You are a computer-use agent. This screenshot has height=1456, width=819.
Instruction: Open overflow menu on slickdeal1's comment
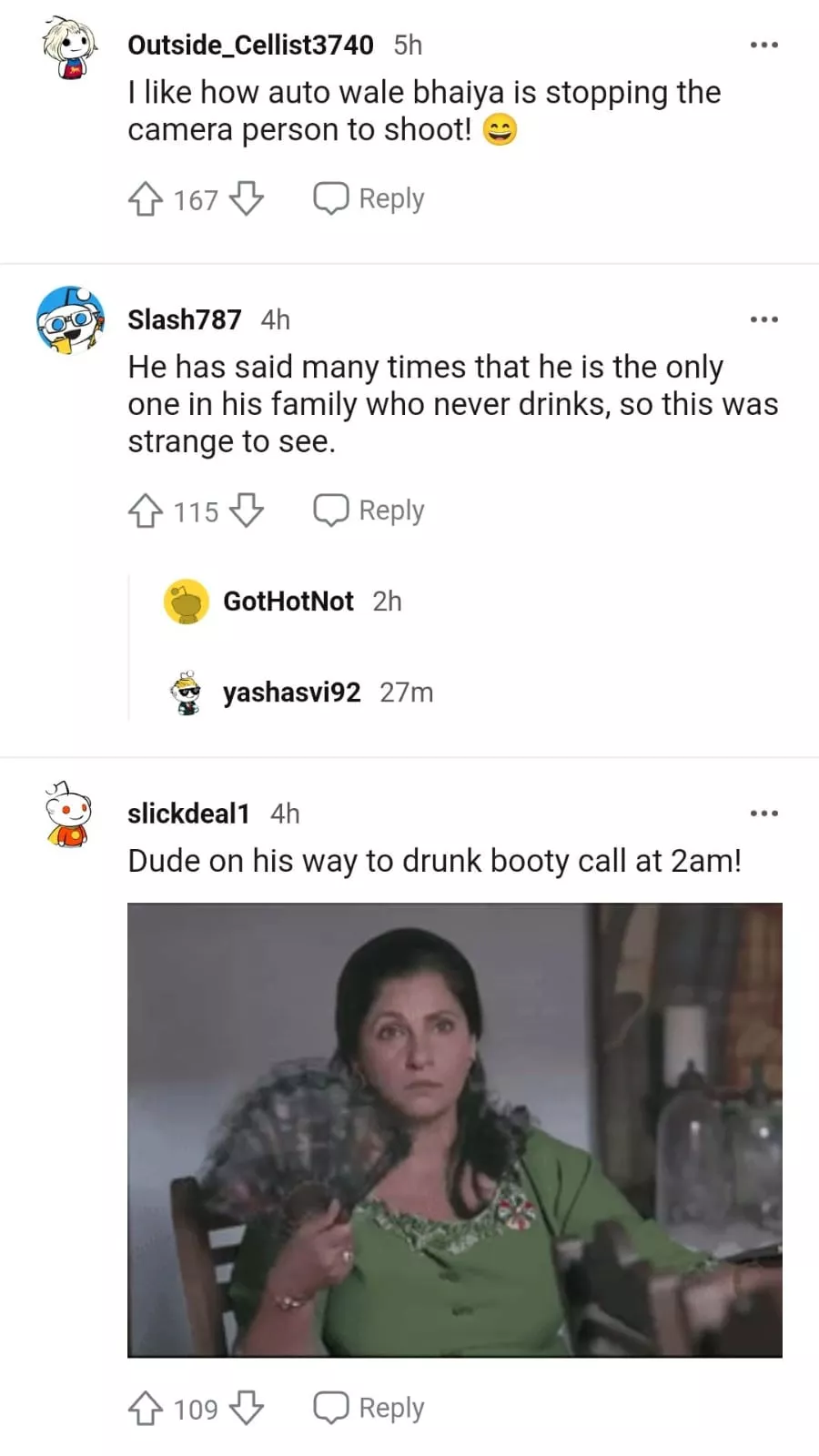coord(763,813)
